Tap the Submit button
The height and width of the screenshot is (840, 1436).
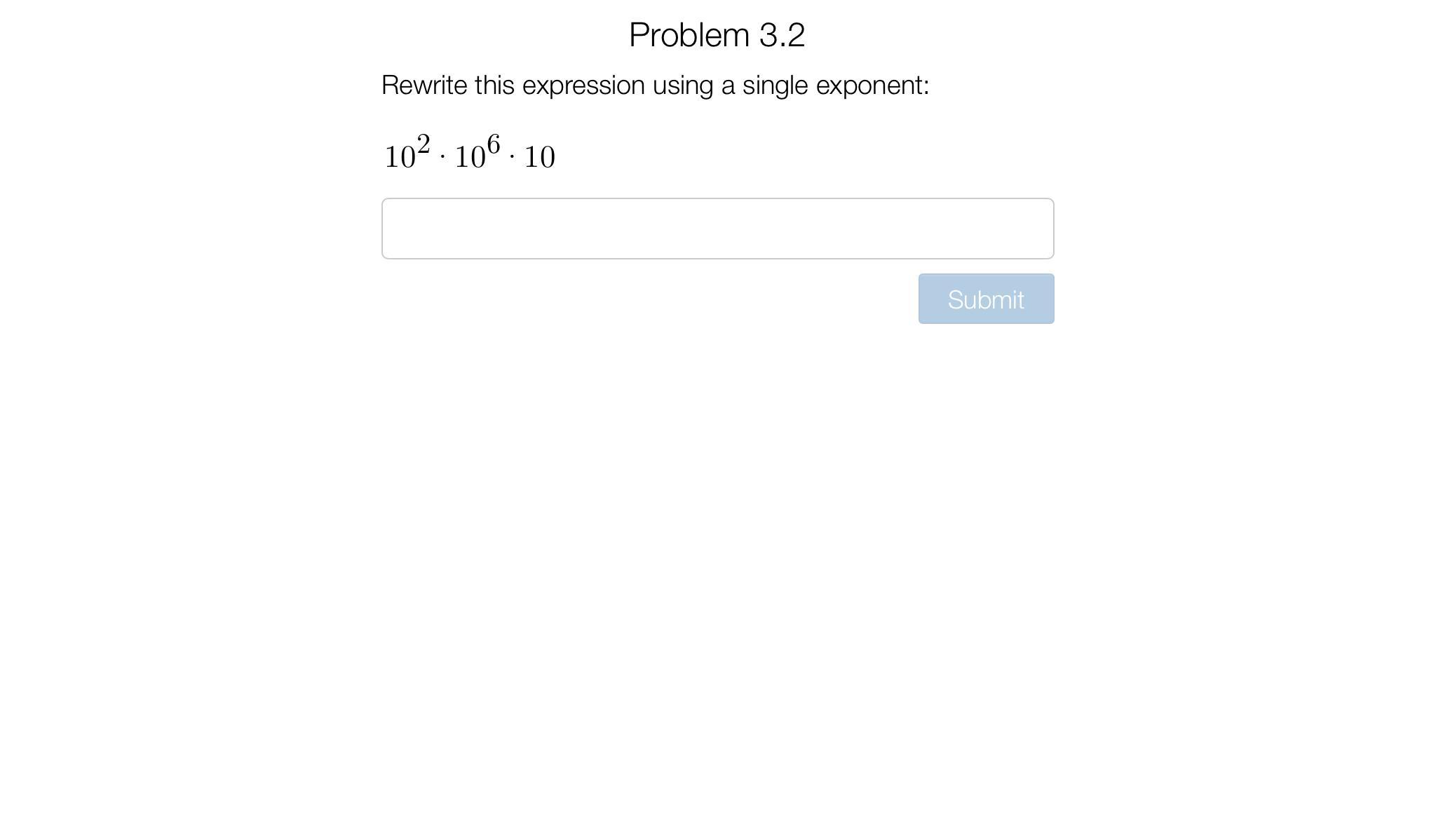pyautogui.click(x=985, y=299)
